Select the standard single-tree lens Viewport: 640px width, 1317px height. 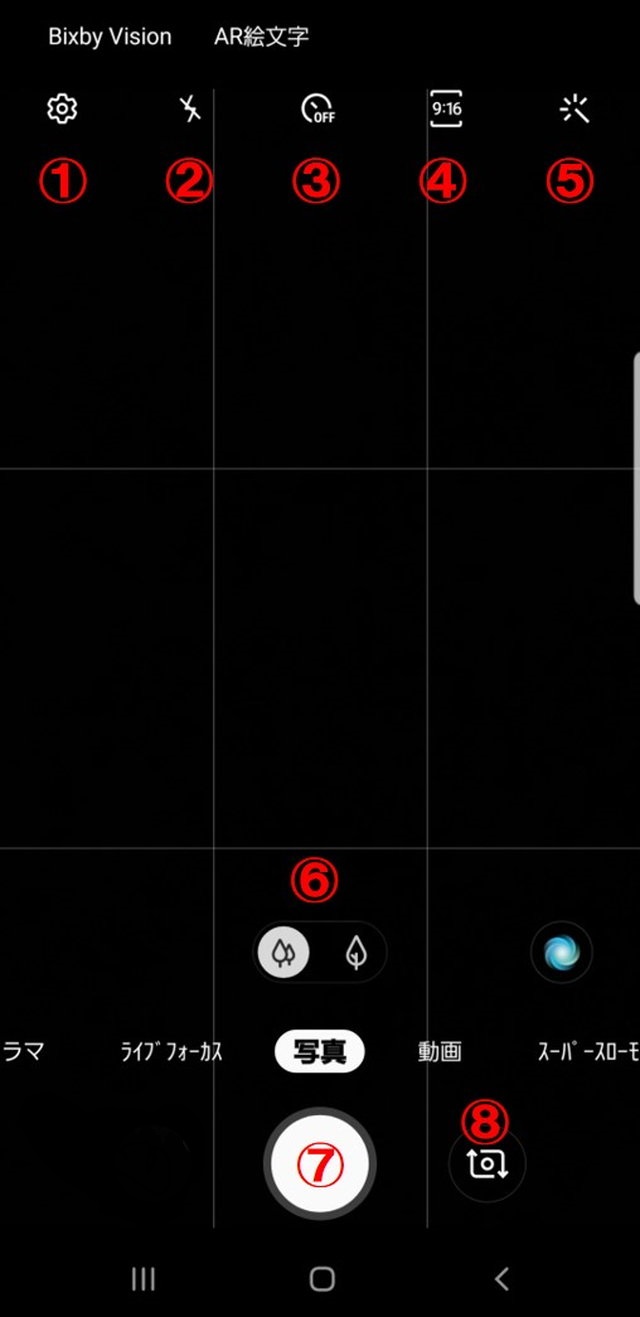(355, 953)
